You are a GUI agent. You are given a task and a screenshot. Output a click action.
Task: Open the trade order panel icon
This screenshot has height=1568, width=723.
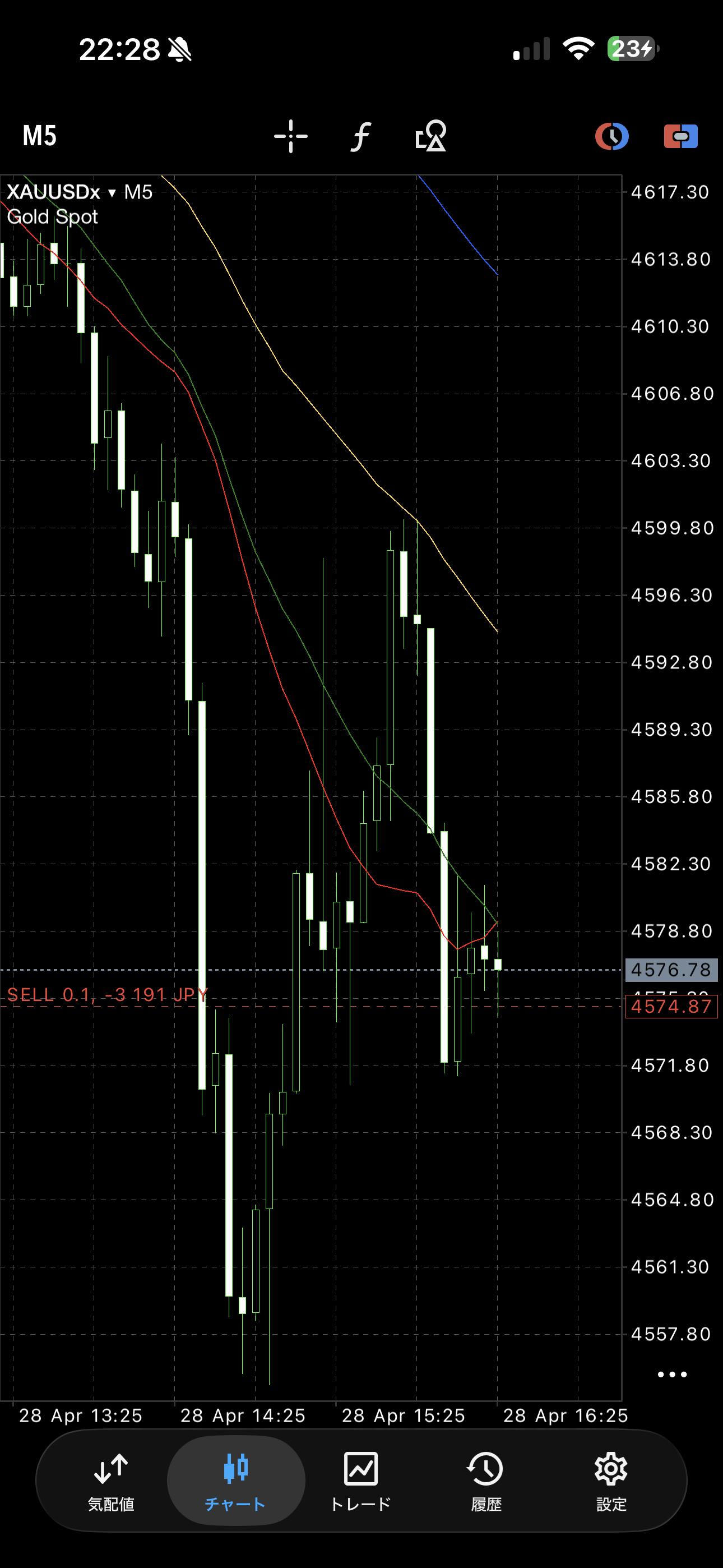pos(680,136)
